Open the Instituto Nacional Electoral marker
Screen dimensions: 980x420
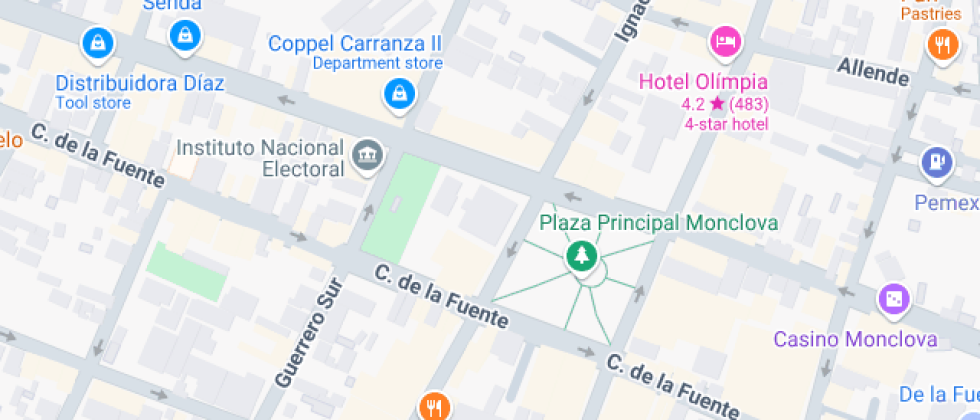[x=367, y=156]
